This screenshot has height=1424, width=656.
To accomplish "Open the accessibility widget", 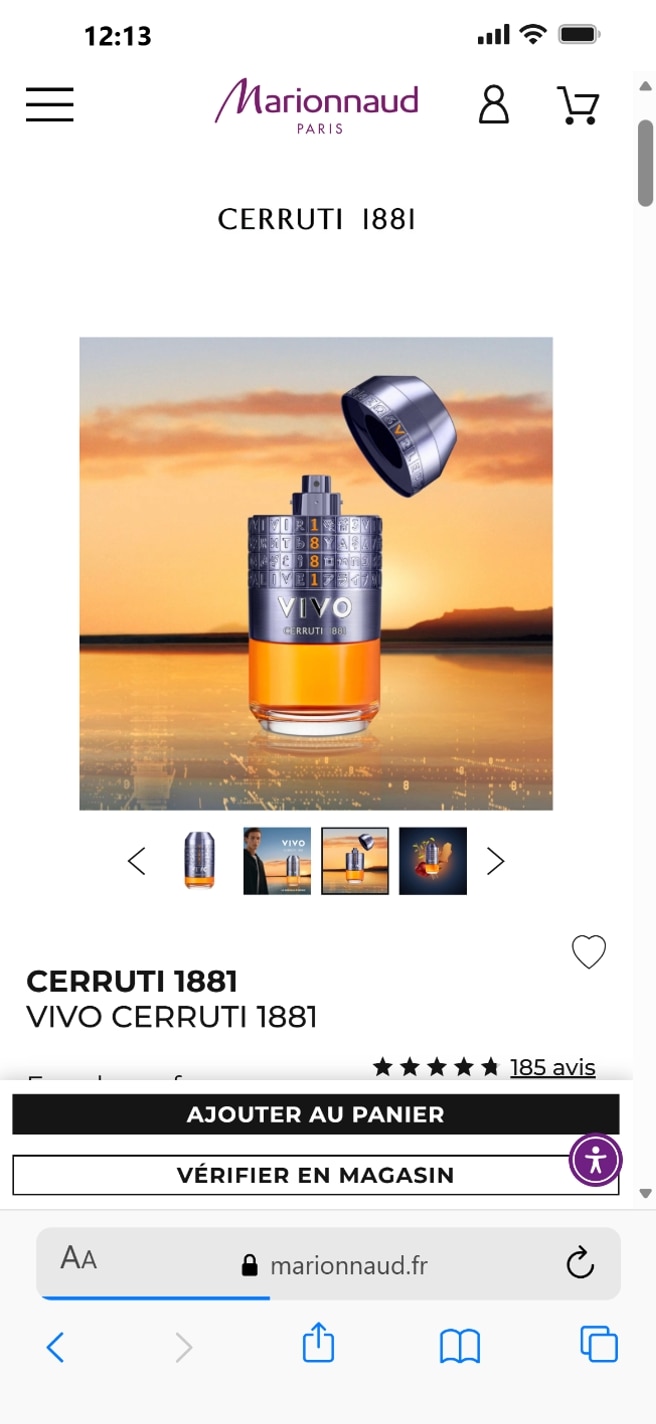I will click(596, 1160).
